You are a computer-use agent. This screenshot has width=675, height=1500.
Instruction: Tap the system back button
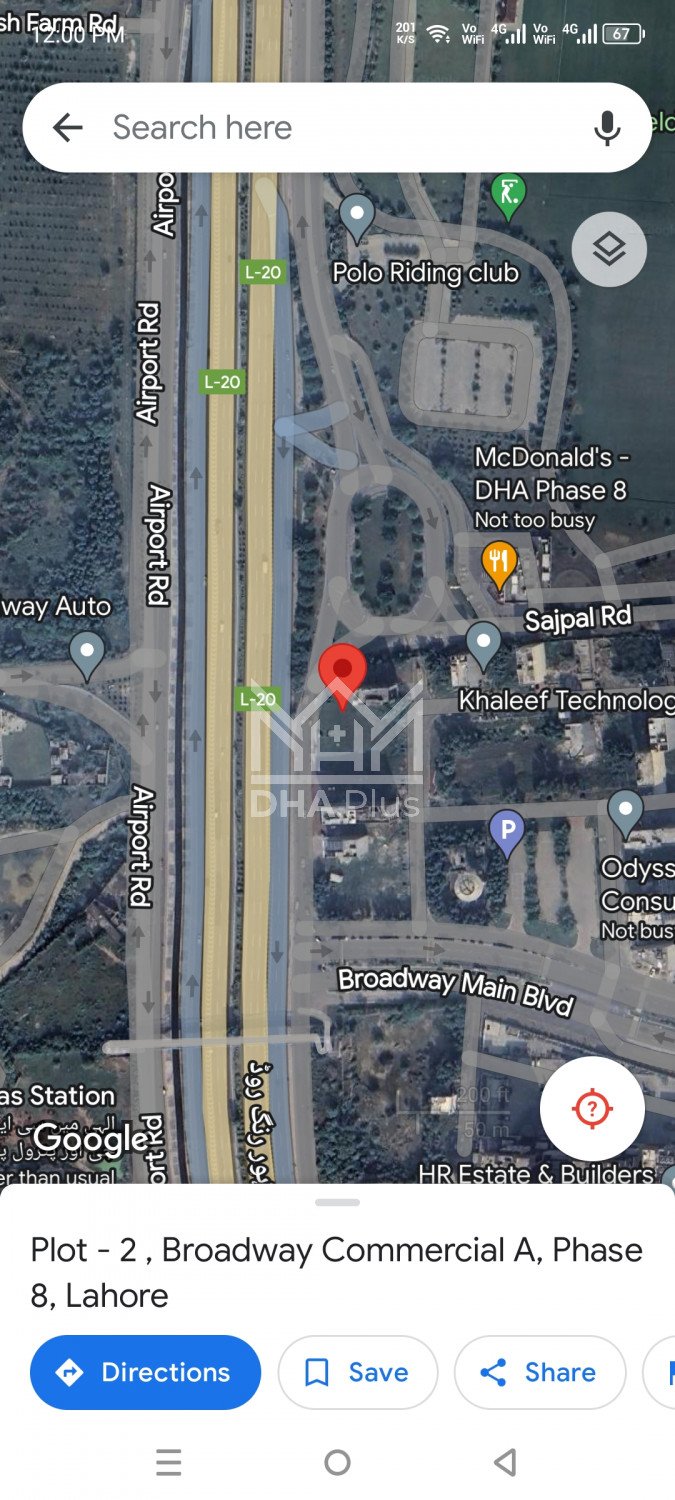(505, 1463)
